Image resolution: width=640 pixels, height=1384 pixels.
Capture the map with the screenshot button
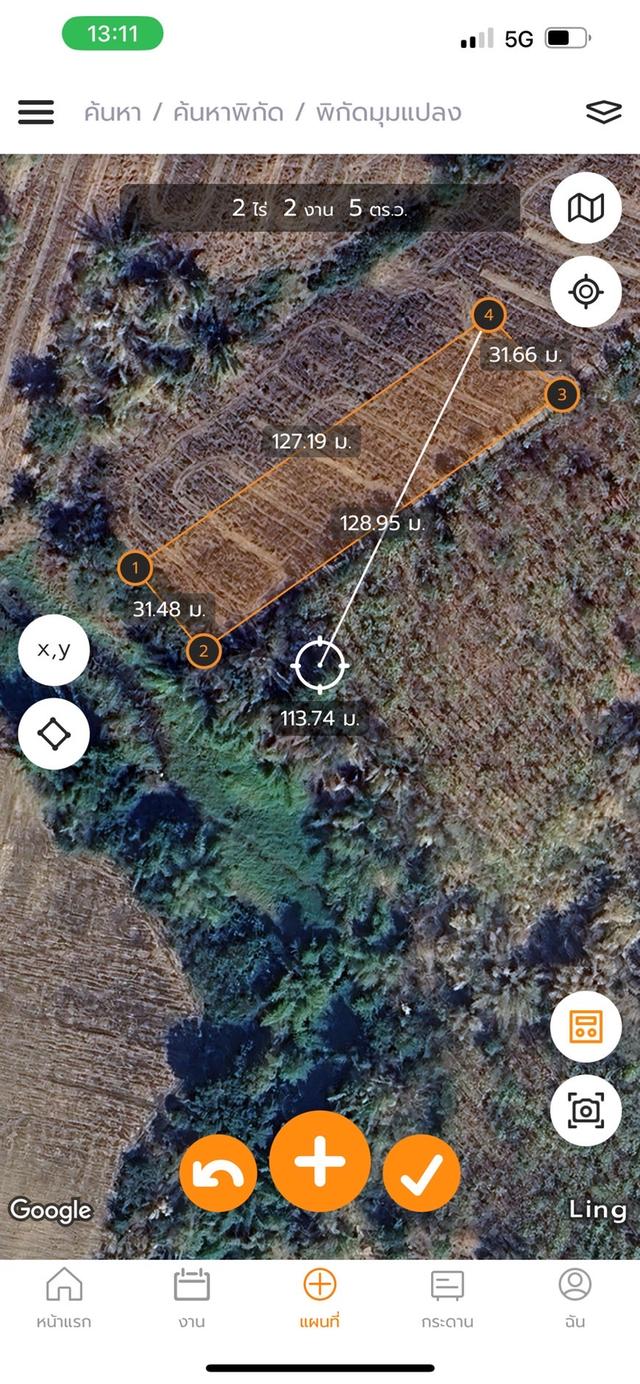586,1110
